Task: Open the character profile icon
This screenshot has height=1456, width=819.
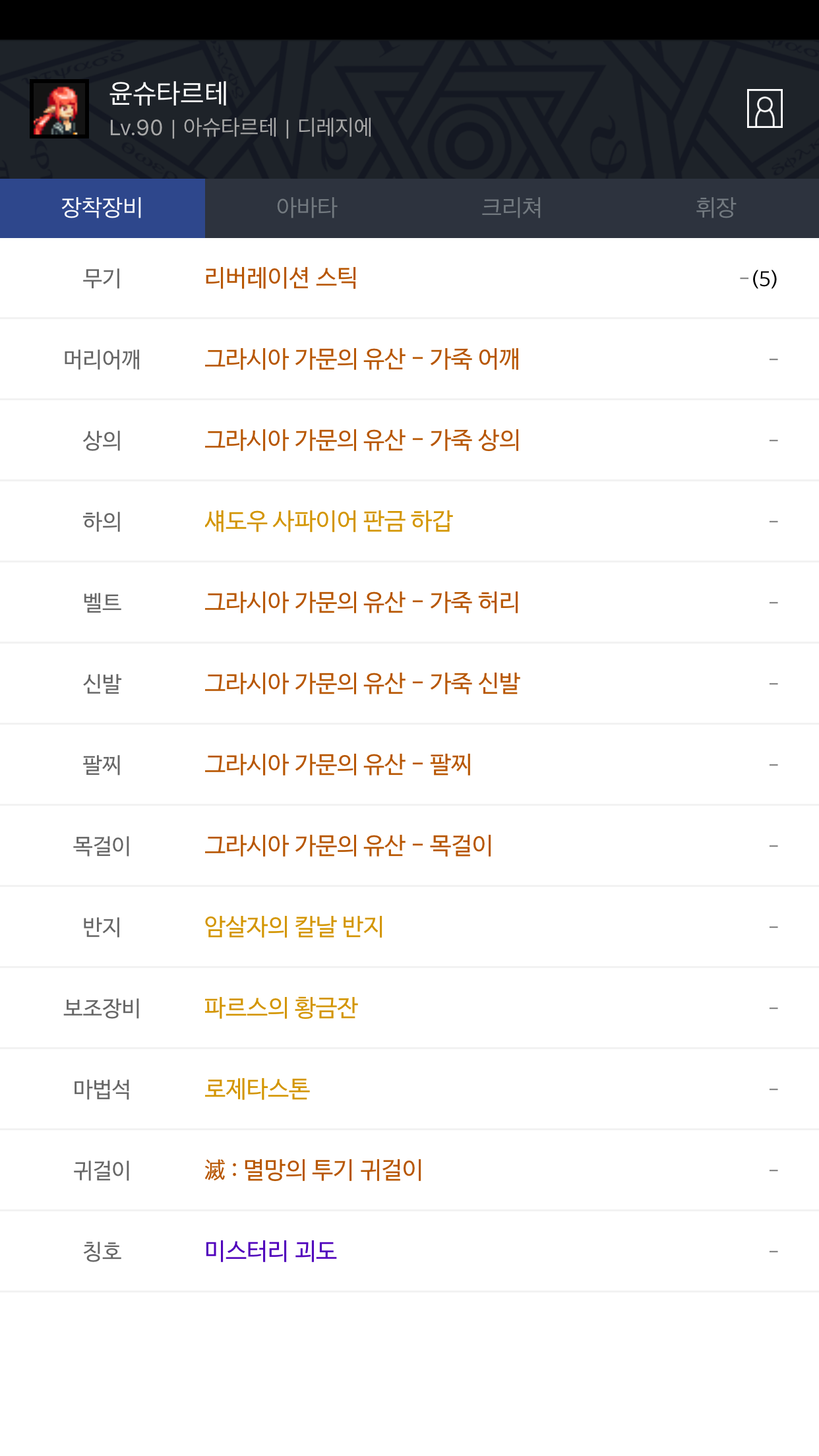Action: point(764,108)
